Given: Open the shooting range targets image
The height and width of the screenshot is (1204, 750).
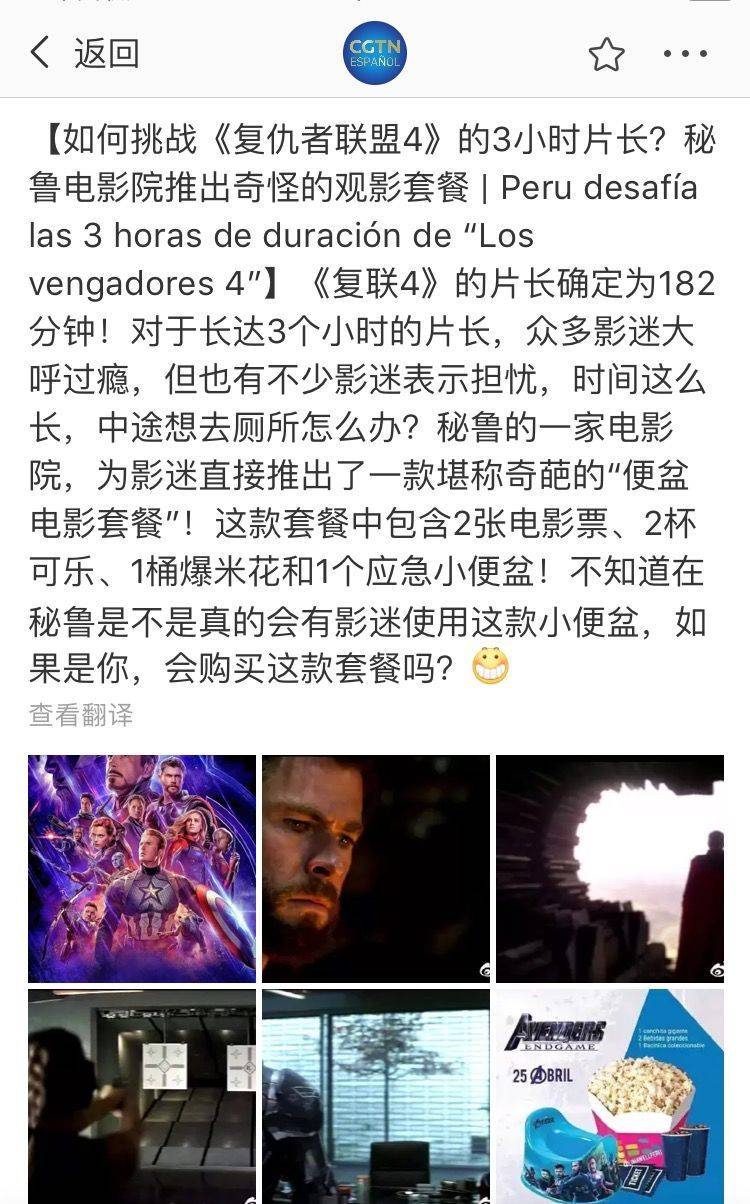Looking at the screenshot, I should point(142,1095).
